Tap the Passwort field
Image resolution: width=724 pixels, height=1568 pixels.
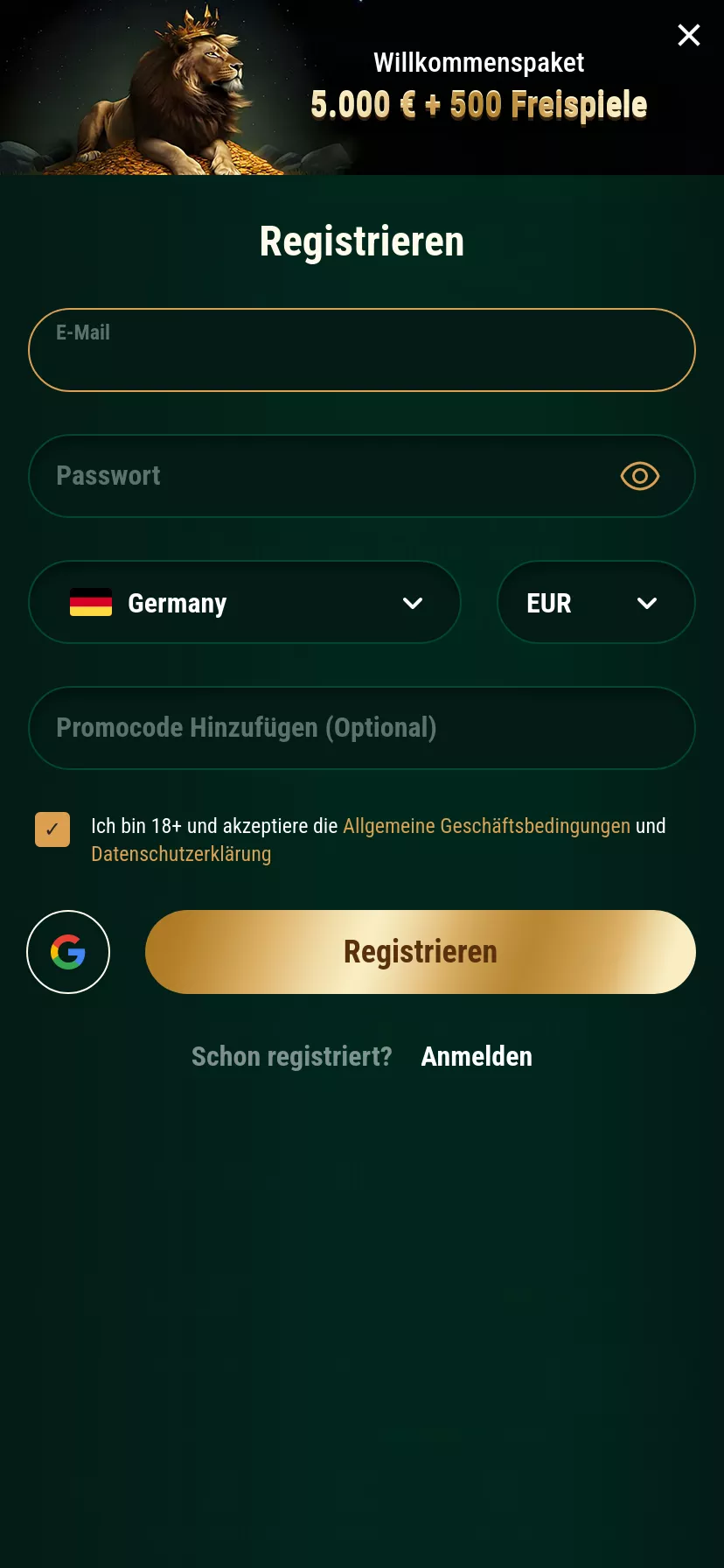(324, 476)
